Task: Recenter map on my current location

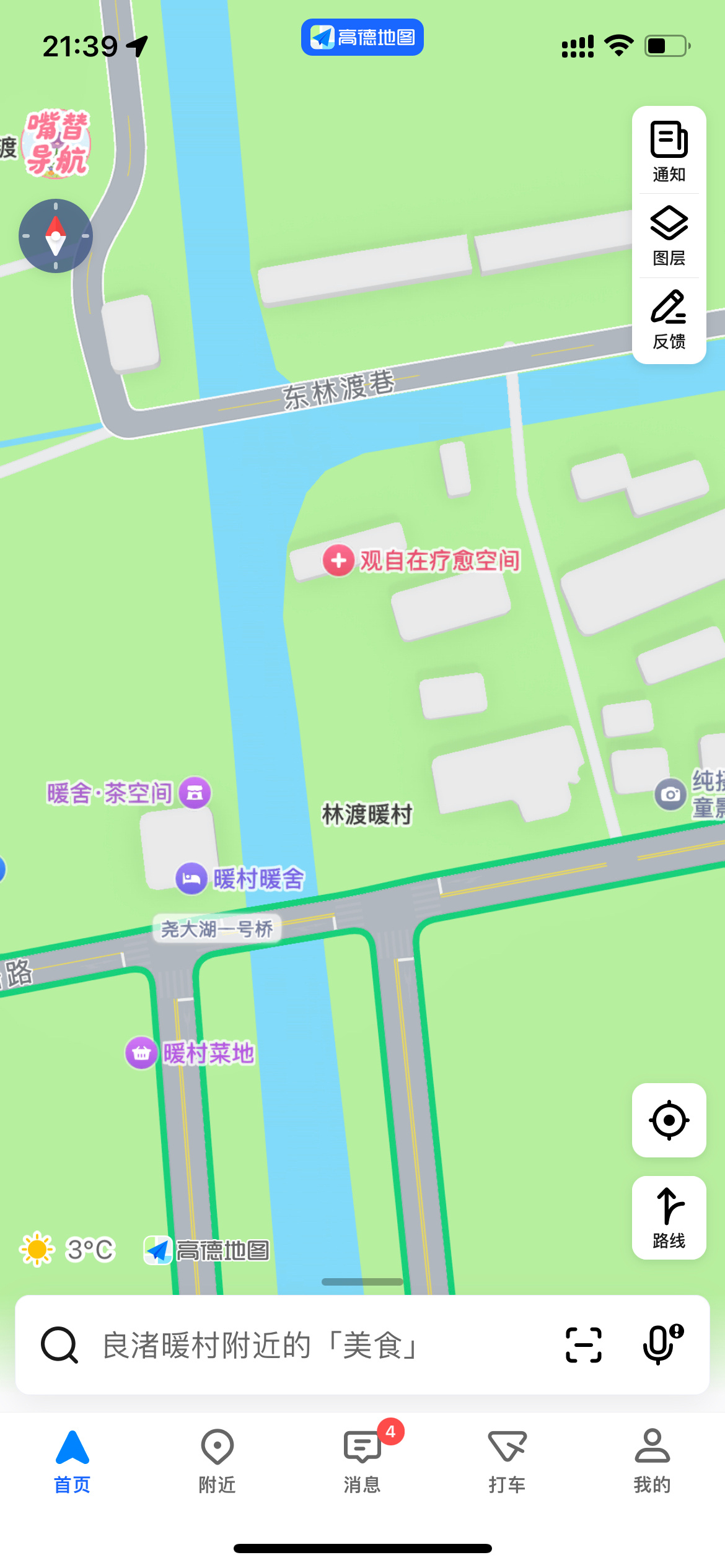Action: click(669, 1120)
